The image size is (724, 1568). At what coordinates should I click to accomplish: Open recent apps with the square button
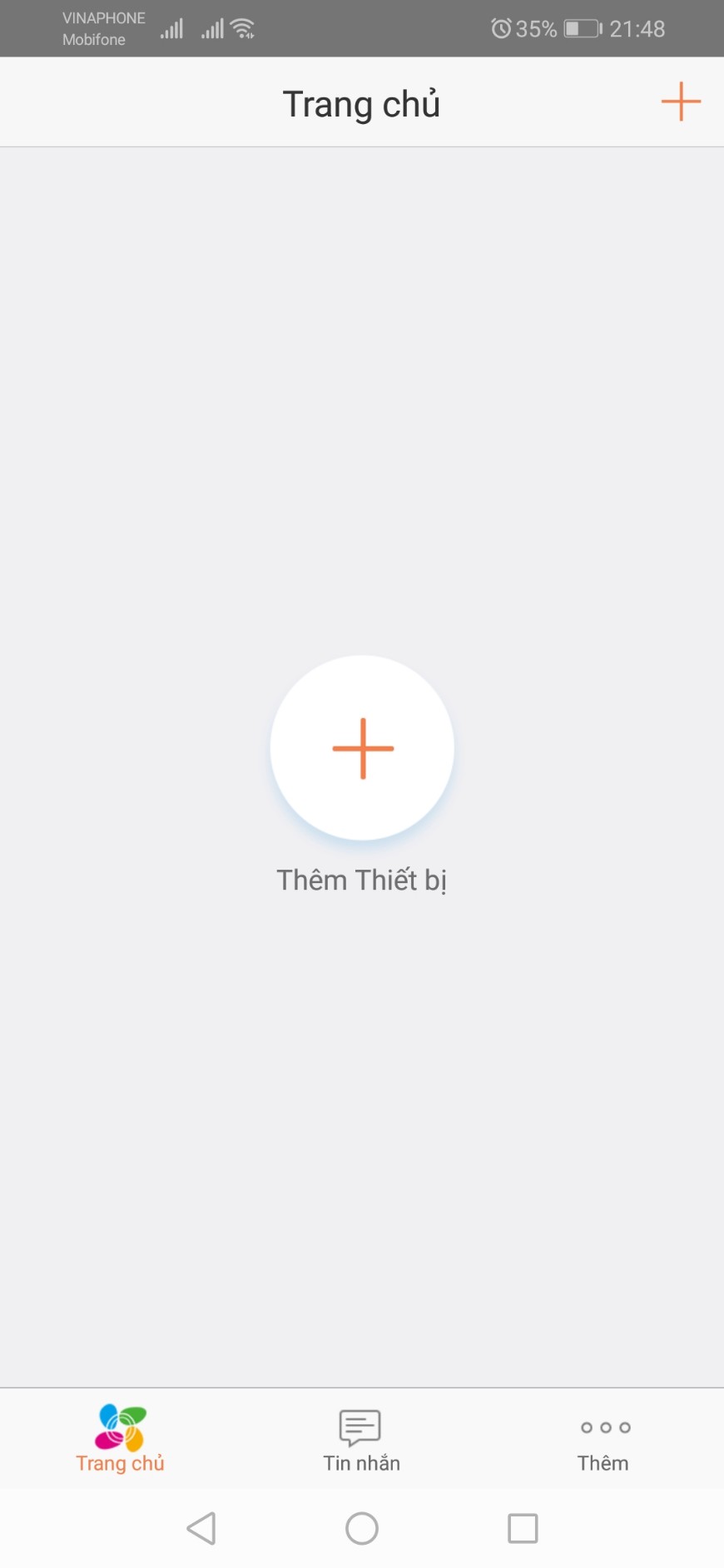click(x=523, y=1528)
